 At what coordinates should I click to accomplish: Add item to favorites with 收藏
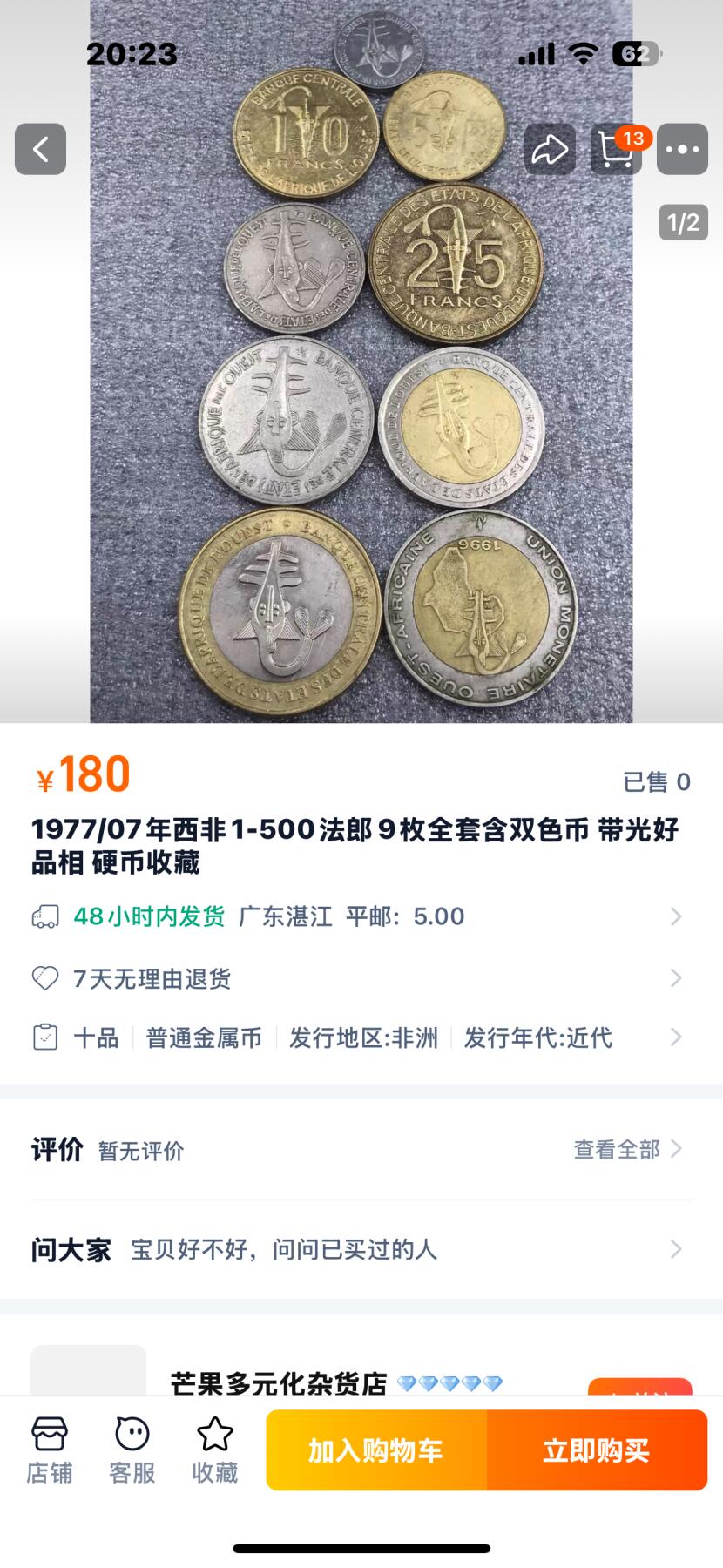[214, 1450]
